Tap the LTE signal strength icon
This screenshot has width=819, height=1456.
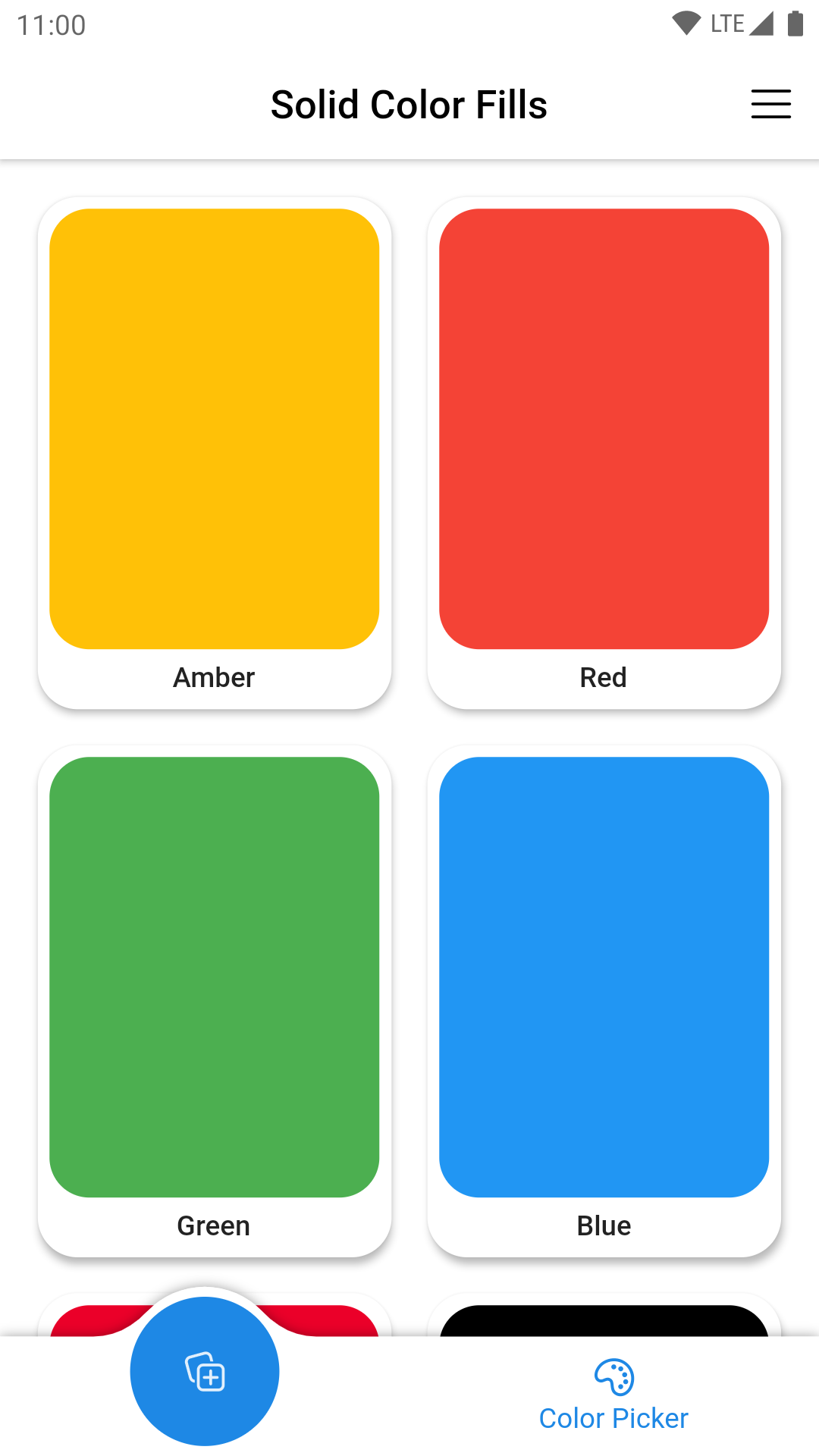(x=726, y=23)
